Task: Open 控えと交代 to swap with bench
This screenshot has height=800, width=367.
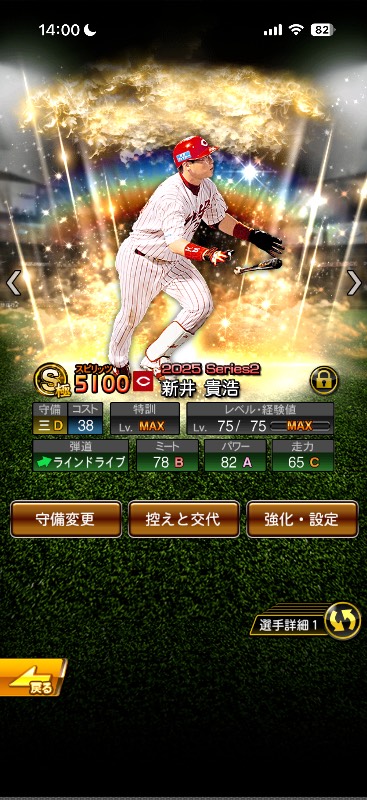Action: pyautogui.click(x=184, y=519)
